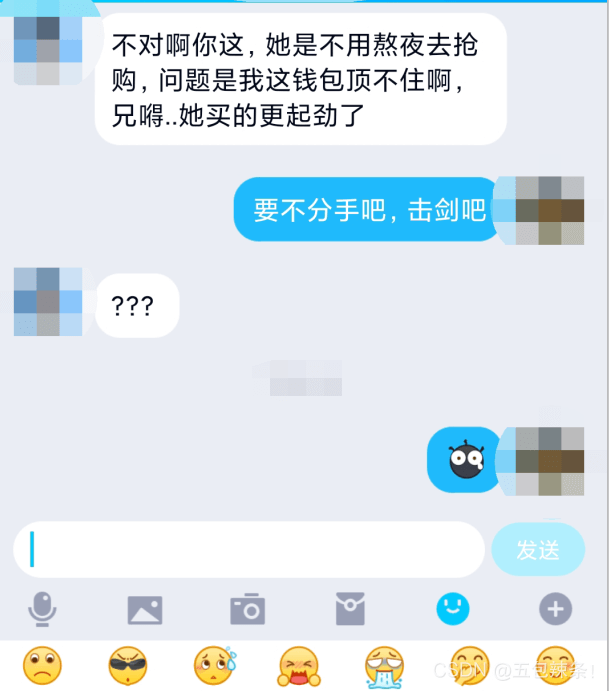
Task: Open more options with the plus icon
Action: point(555,608)
